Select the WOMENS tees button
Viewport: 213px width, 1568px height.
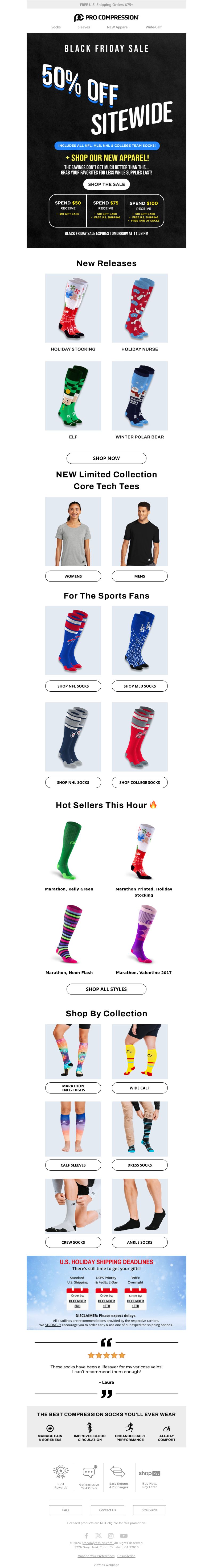tap(73, 576)
